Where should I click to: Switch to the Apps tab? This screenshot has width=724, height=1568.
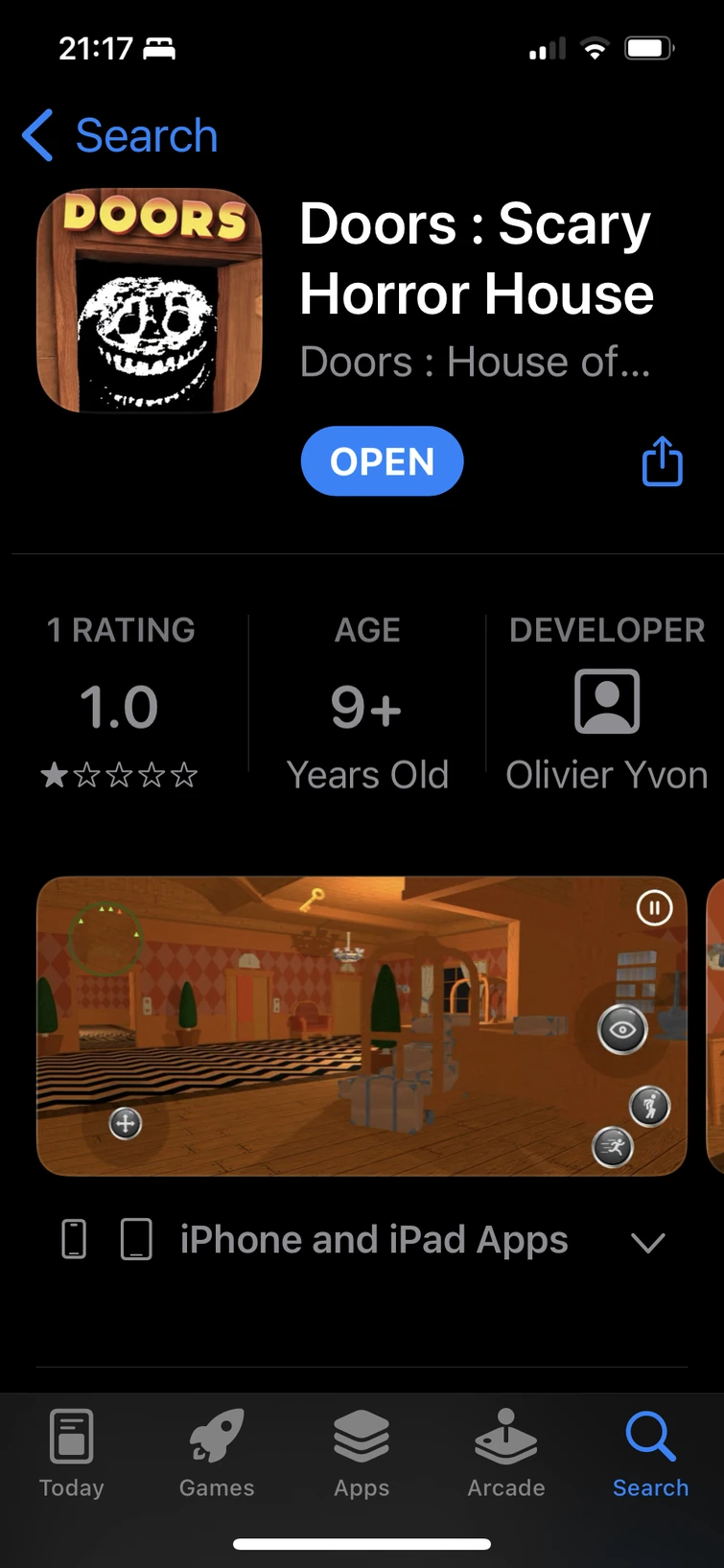click(x=362, y=1453)
